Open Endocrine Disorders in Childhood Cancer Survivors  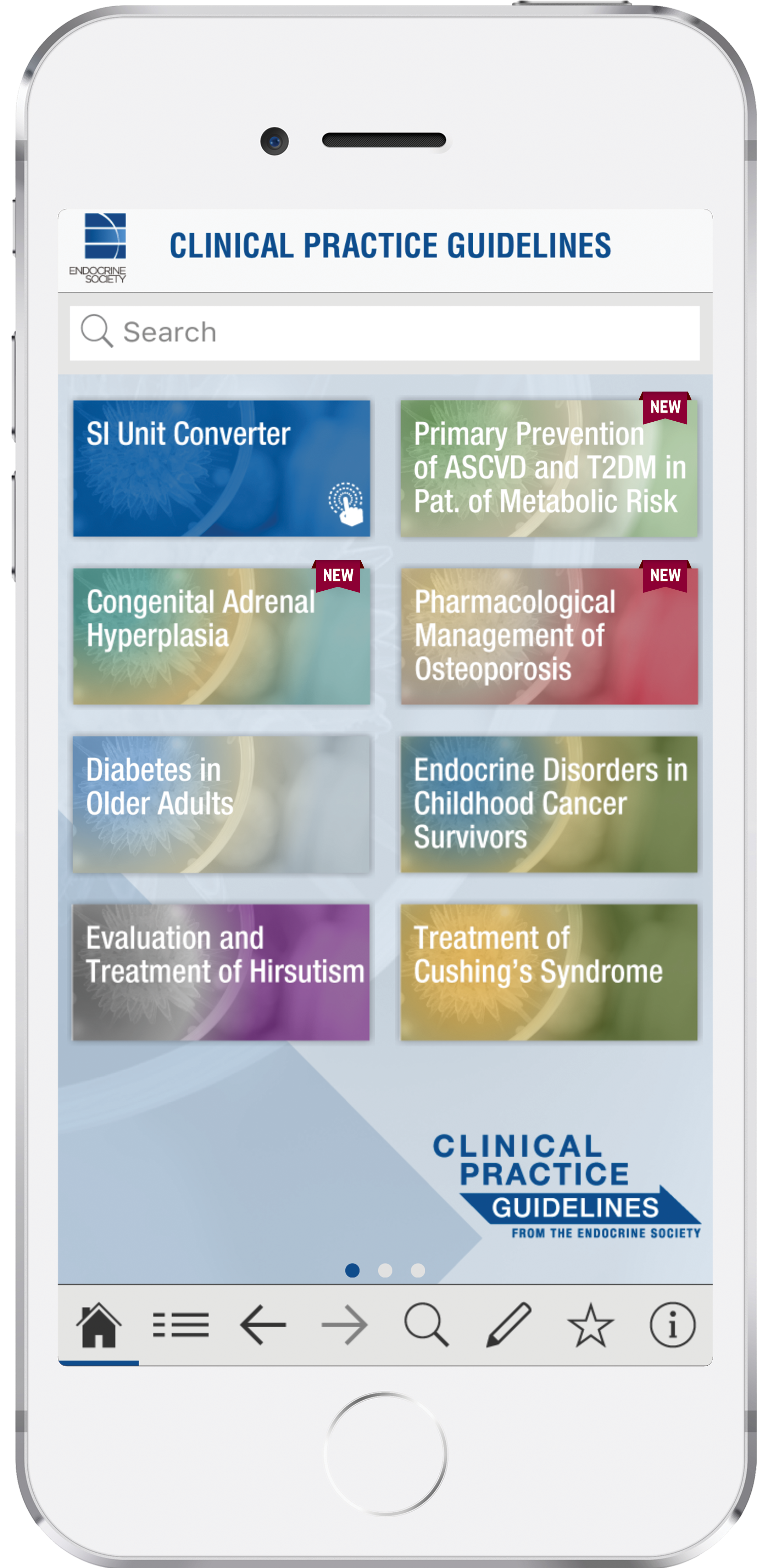point(548,803)
